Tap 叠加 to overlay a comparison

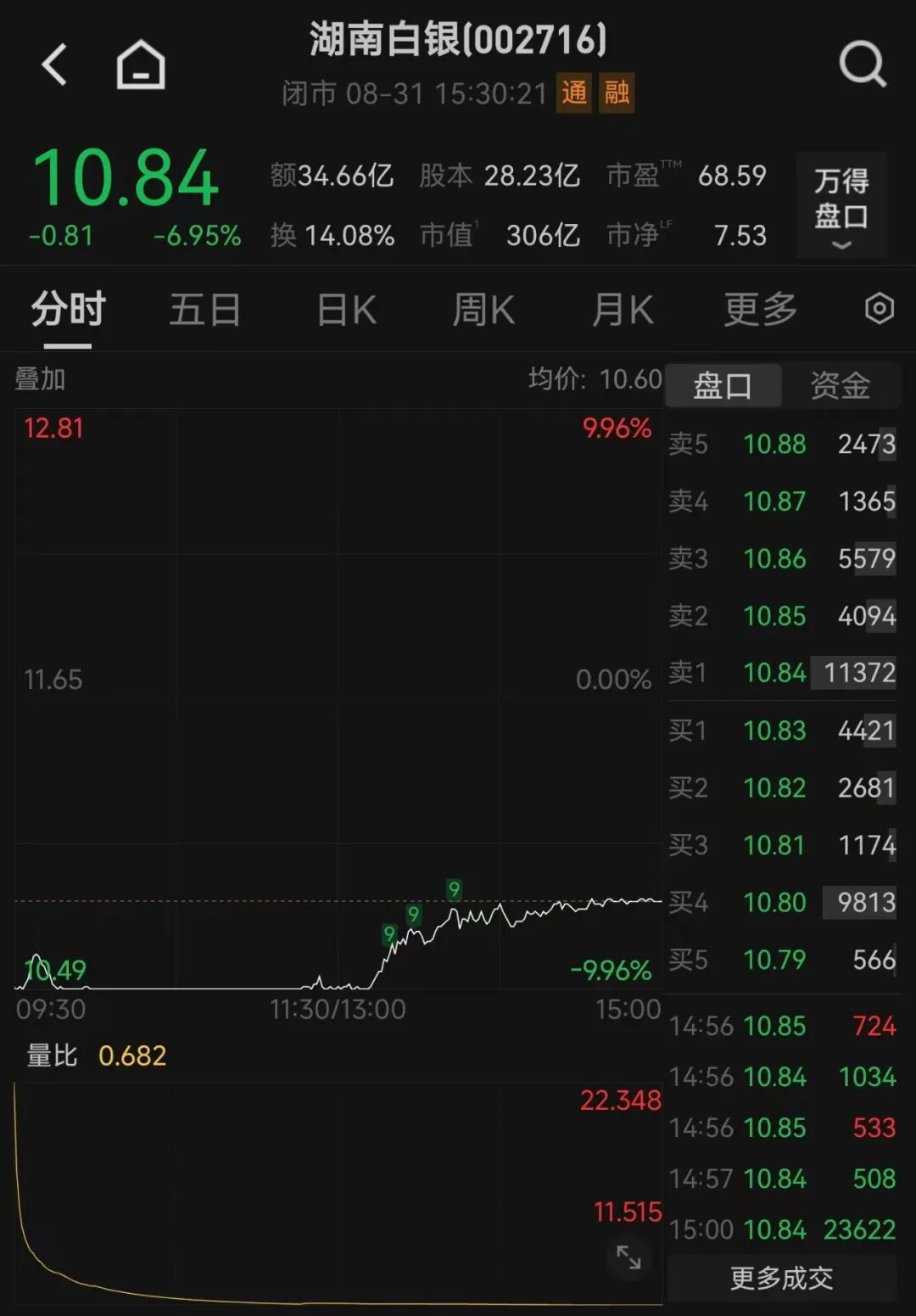coord(40,379)
